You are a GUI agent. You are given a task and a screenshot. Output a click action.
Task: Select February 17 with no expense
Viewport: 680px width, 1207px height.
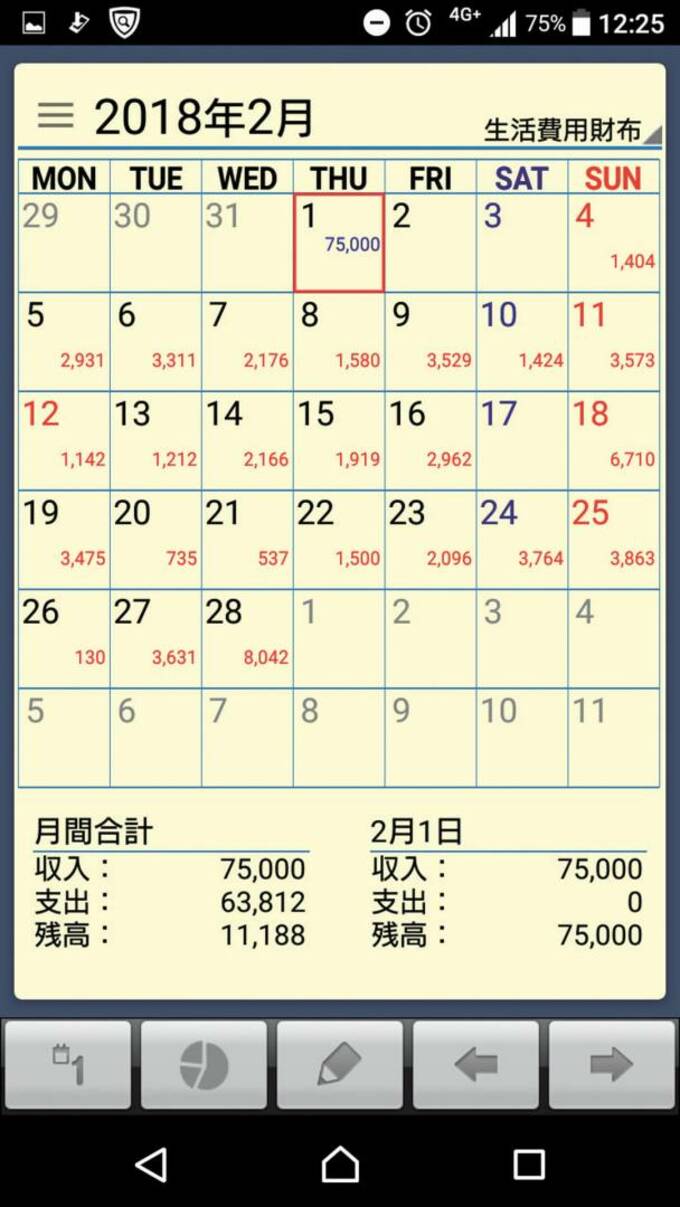coord(522,440)
